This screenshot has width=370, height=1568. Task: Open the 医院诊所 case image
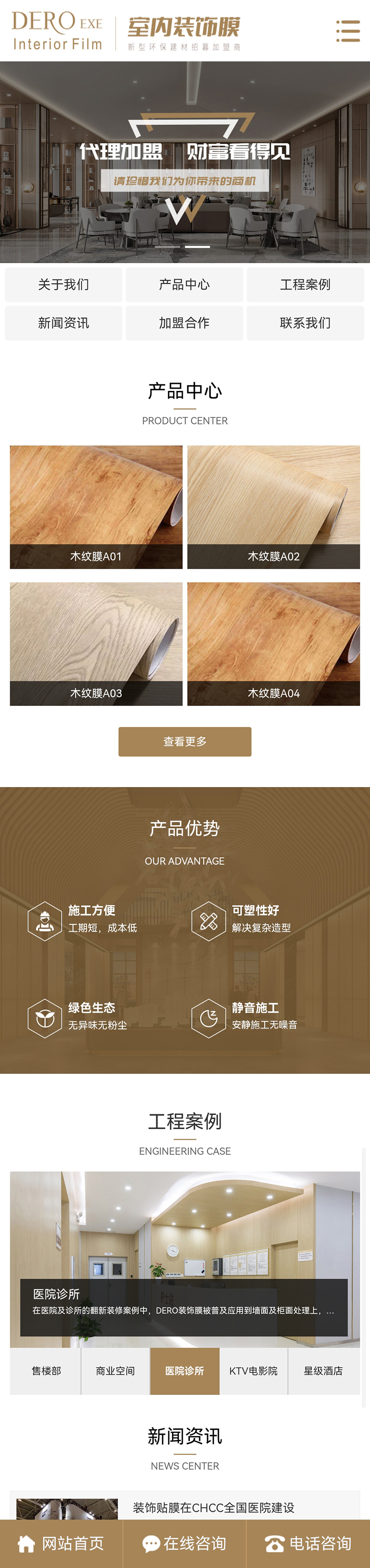(x=185, y=1235)
